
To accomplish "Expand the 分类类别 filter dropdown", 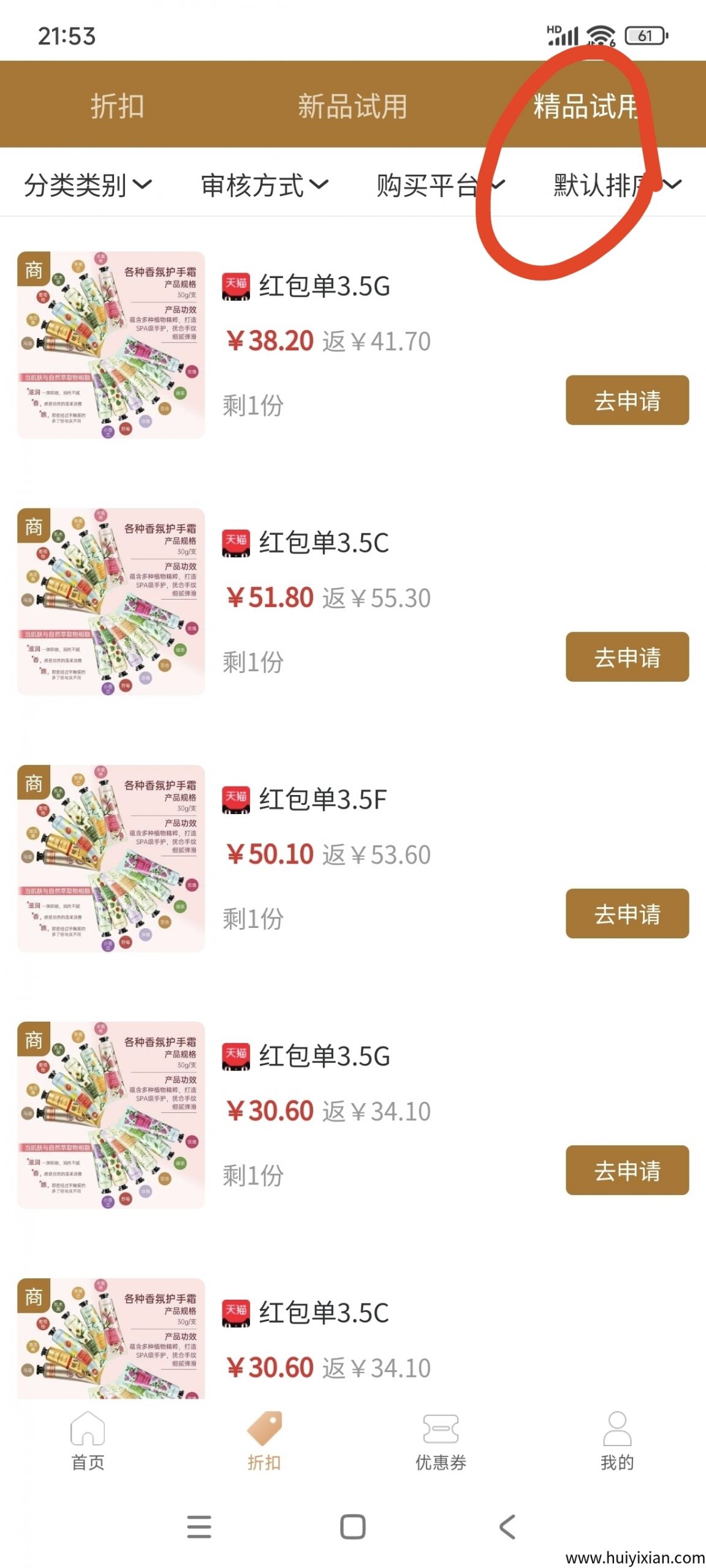I will point(88,184).
